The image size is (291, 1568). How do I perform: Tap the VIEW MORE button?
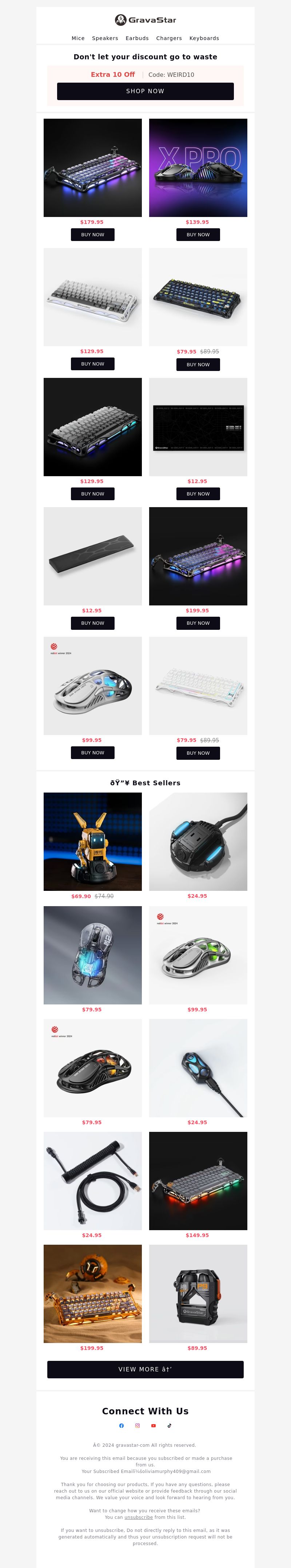[145, 1369]
